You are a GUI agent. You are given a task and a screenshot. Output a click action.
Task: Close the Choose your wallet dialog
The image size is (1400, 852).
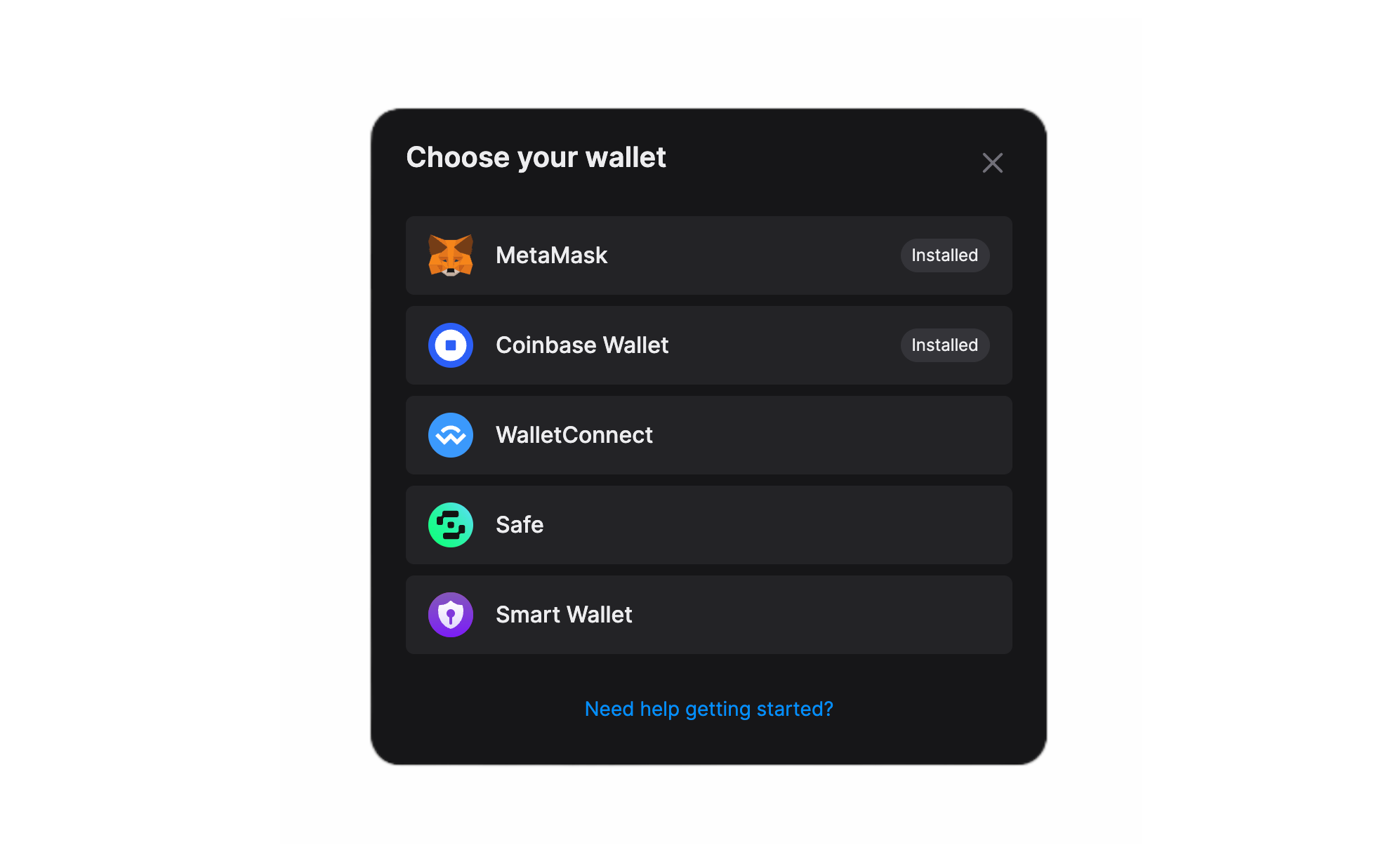[x=992, y=163]
